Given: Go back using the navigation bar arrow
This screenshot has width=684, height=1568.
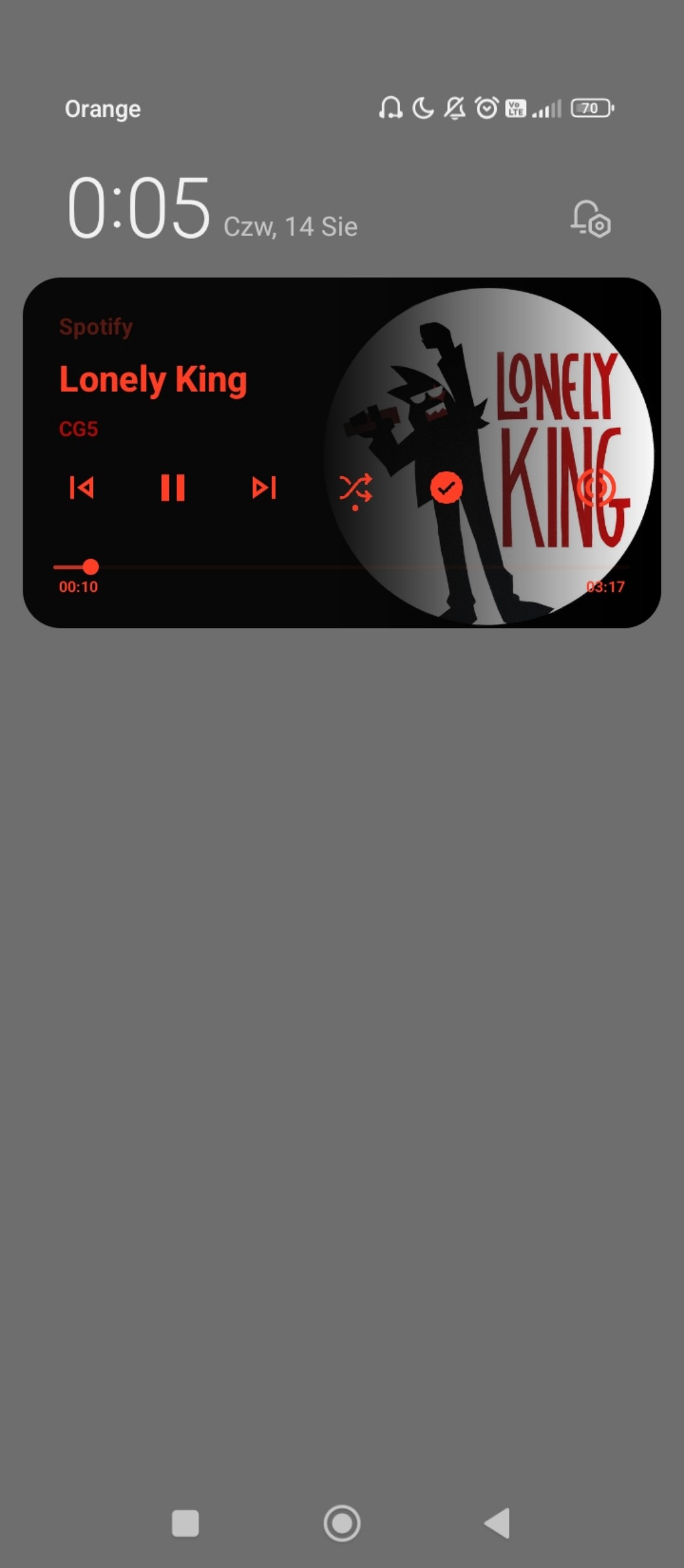Looking at the screenshot, I should pyautogui.click(x=498, y=1523).
